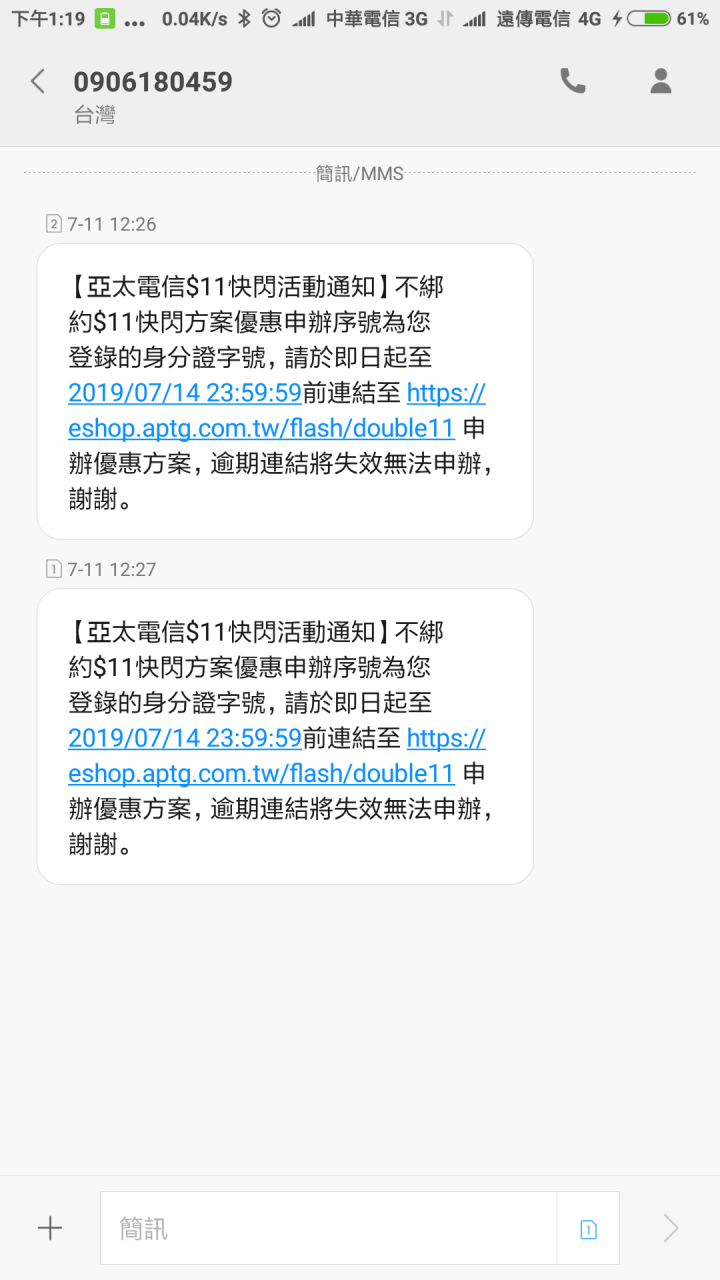Focus the 簡訊 message input field
720x1280 pixels.
click(x=328, y=1228)
